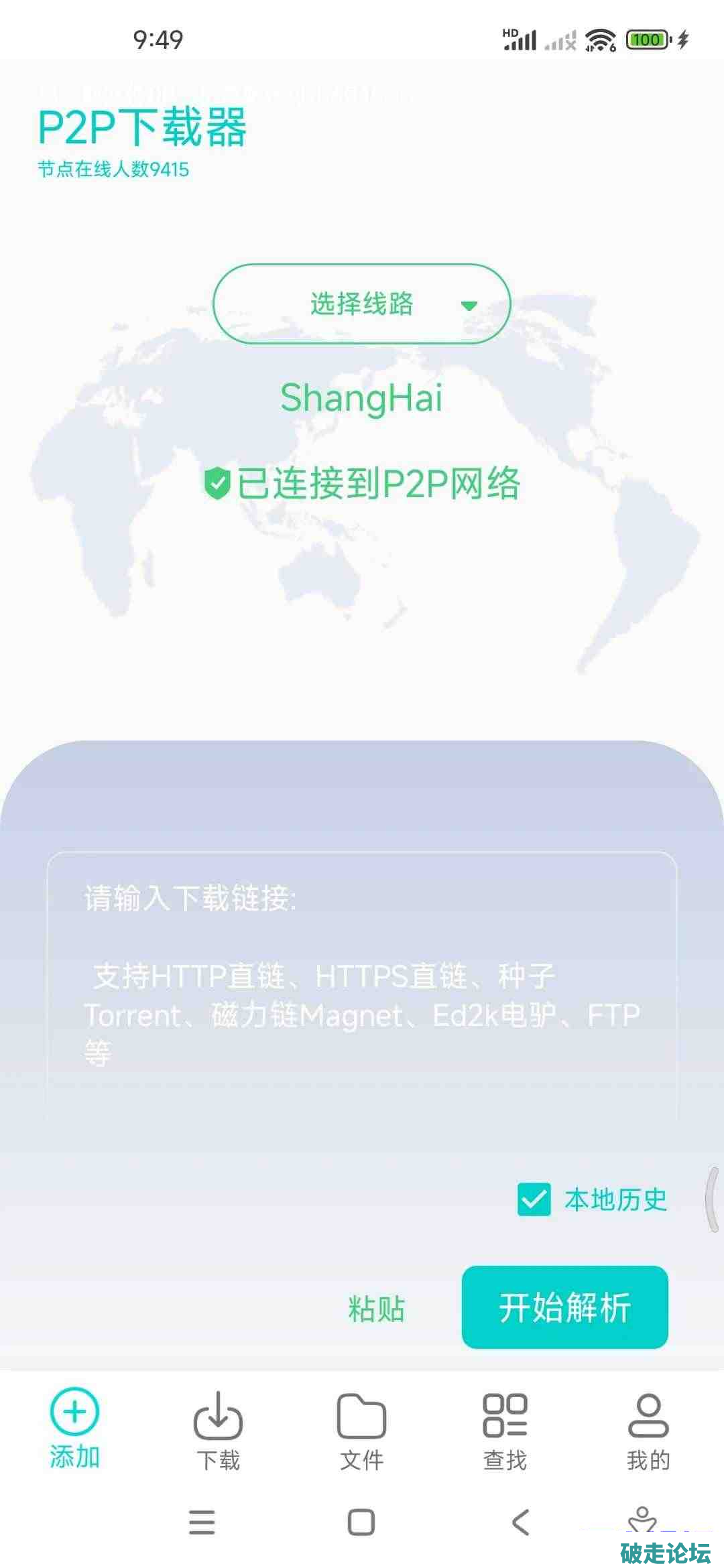The height and width of the screenshot is (1568, 724).
Task: Start parsing with 开始解析 button
Action: pos(564,1307)
